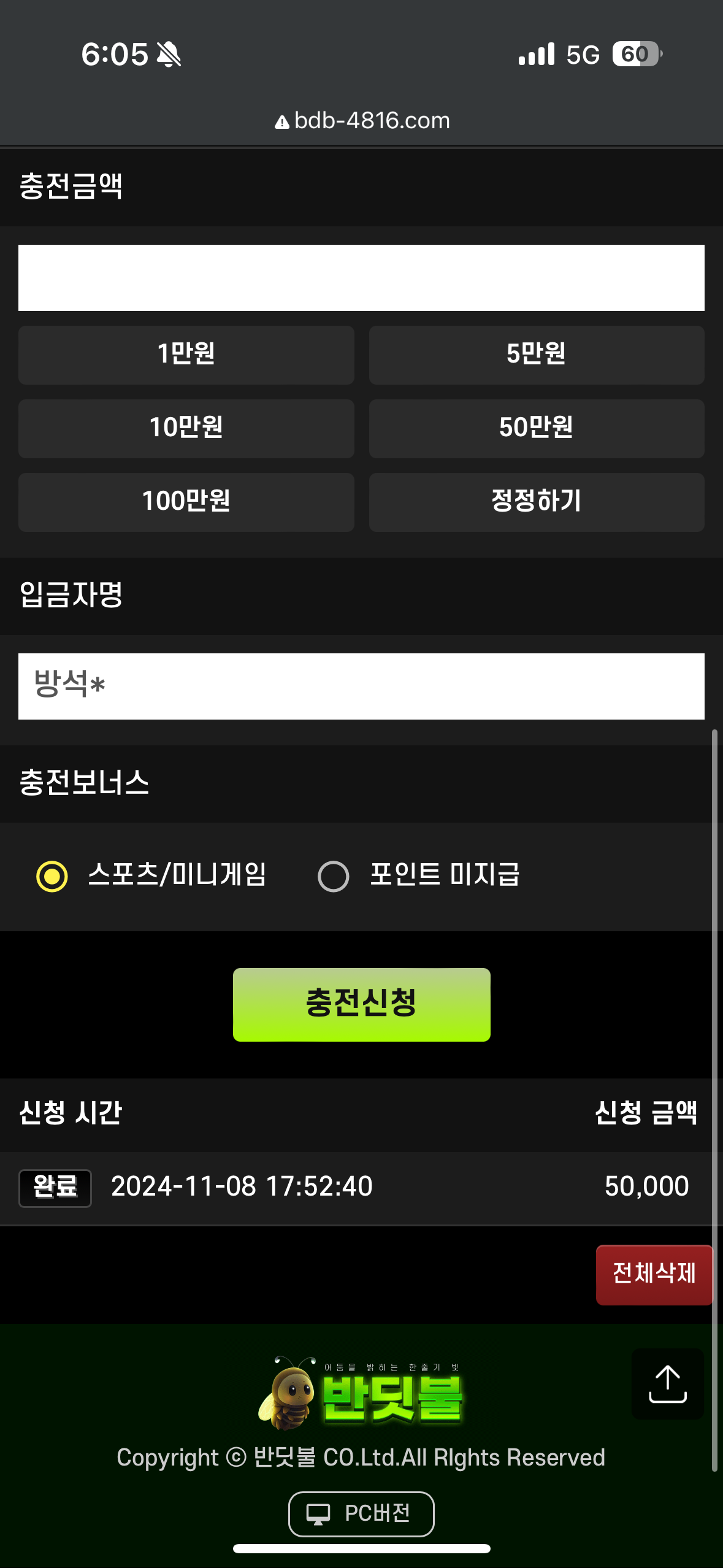This screenshot has width=723, height=1568.
Task: Select the 스포츠/미니게임 bonus option
Action: [52, 875]
